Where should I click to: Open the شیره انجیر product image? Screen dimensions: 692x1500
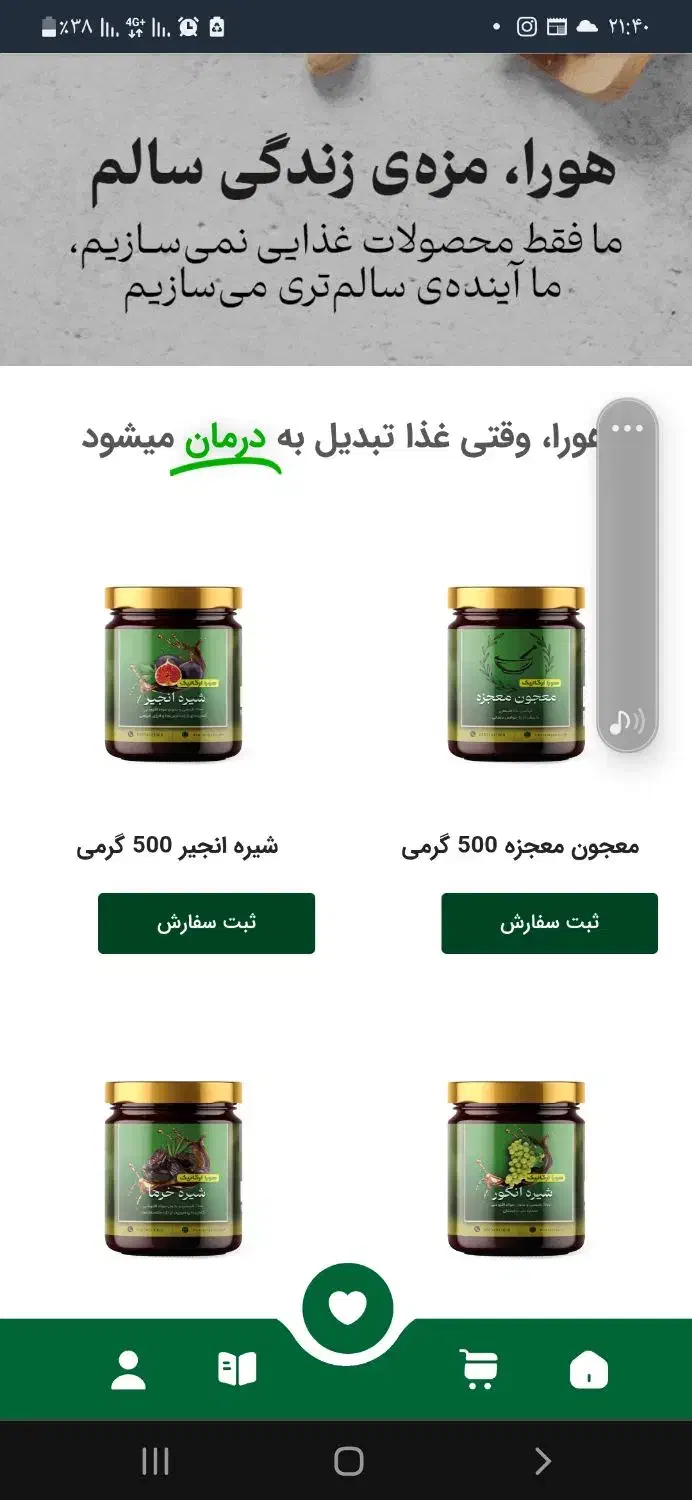[x=173, y=674]
